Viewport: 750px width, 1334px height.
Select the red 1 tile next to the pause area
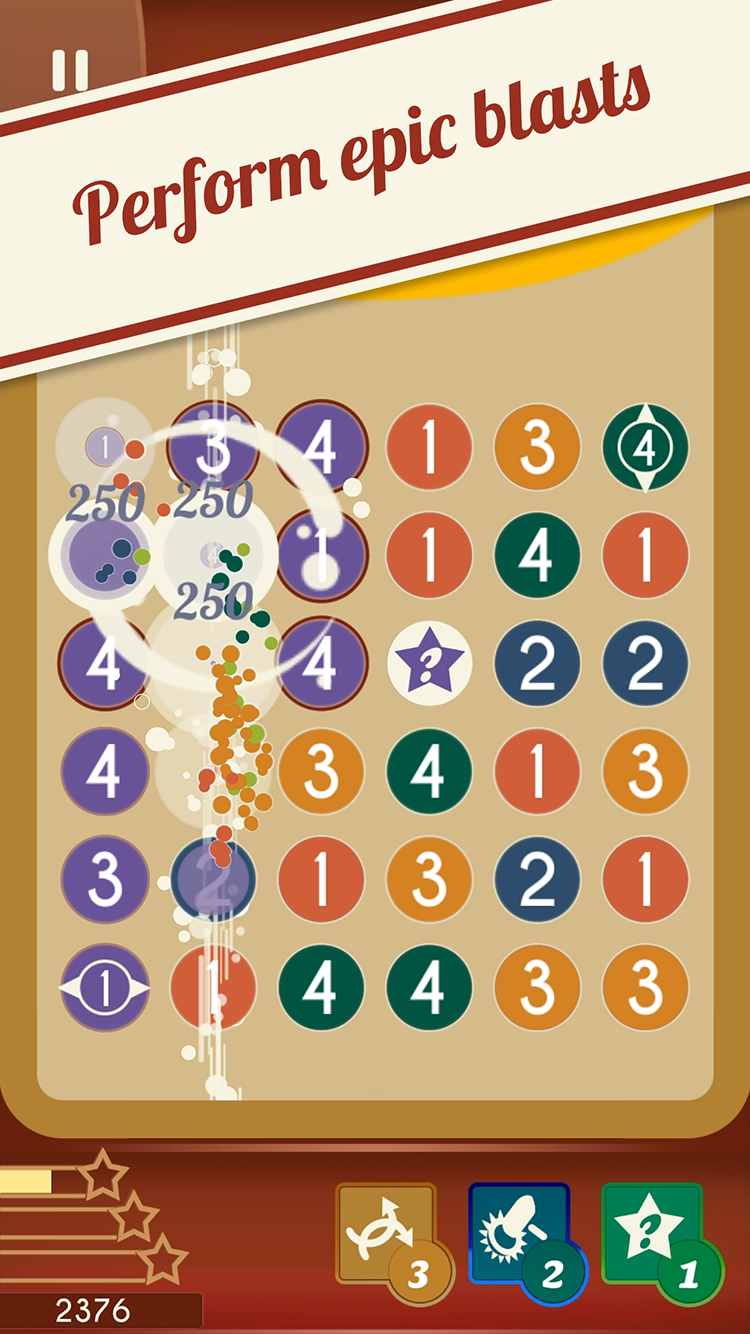[428, 448]
